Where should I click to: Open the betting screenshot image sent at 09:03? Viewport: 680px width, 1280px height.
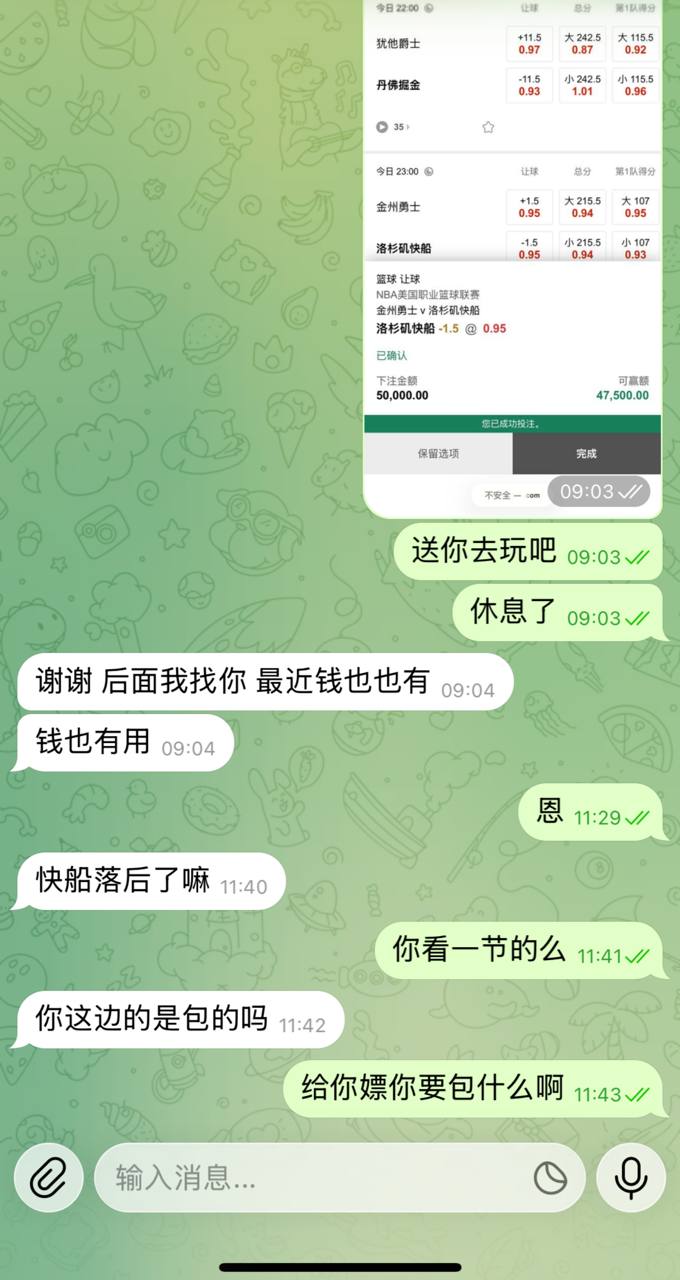pos(512,250)
